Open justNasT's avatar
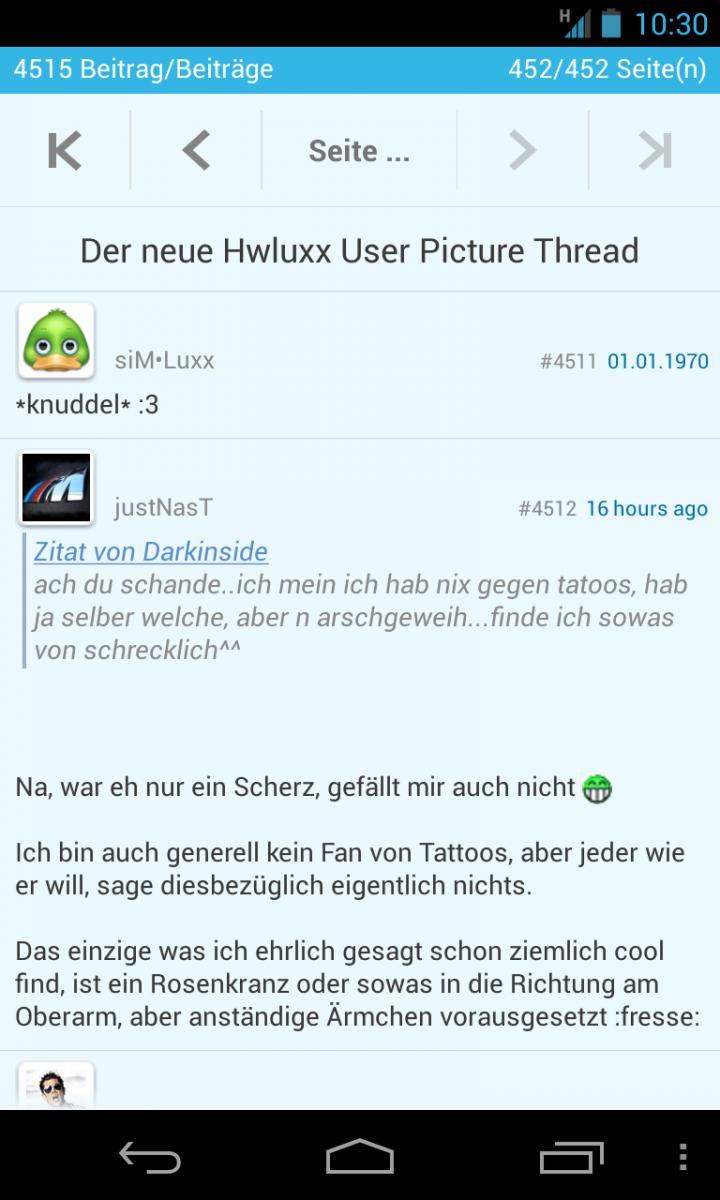720x1200 pixels. point(56,489)
